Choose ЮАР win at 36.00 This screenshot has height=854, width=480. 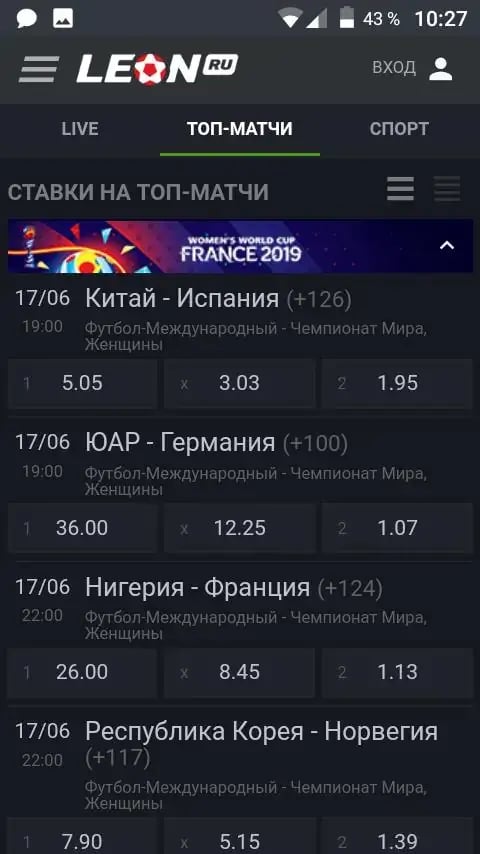pos(82,528)
